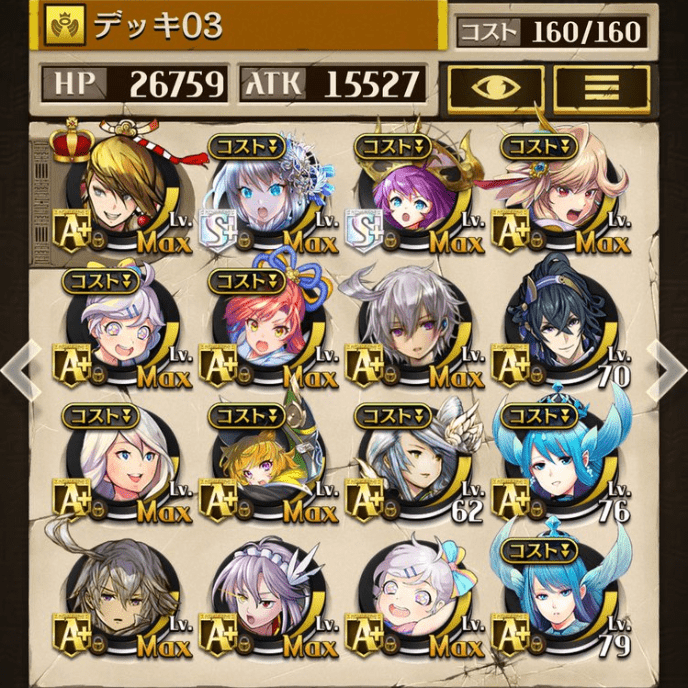This screenshot has height=688, width=688.
Task: Open the three-line menu button
Action: [601, 88]
